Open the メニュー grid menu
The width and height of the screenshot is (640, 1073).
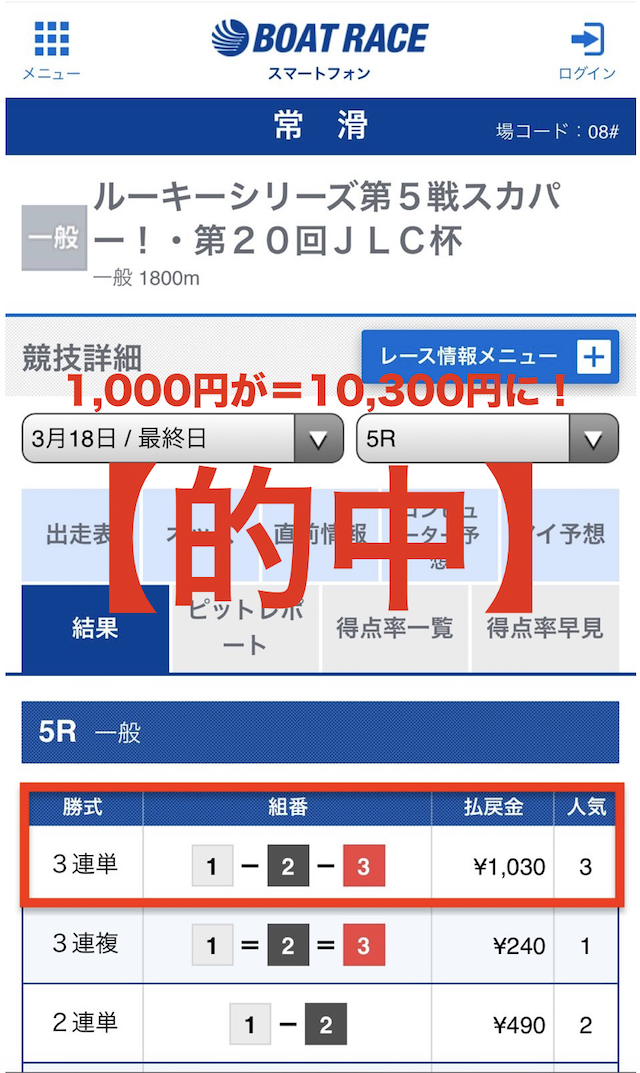pos(51,51)
